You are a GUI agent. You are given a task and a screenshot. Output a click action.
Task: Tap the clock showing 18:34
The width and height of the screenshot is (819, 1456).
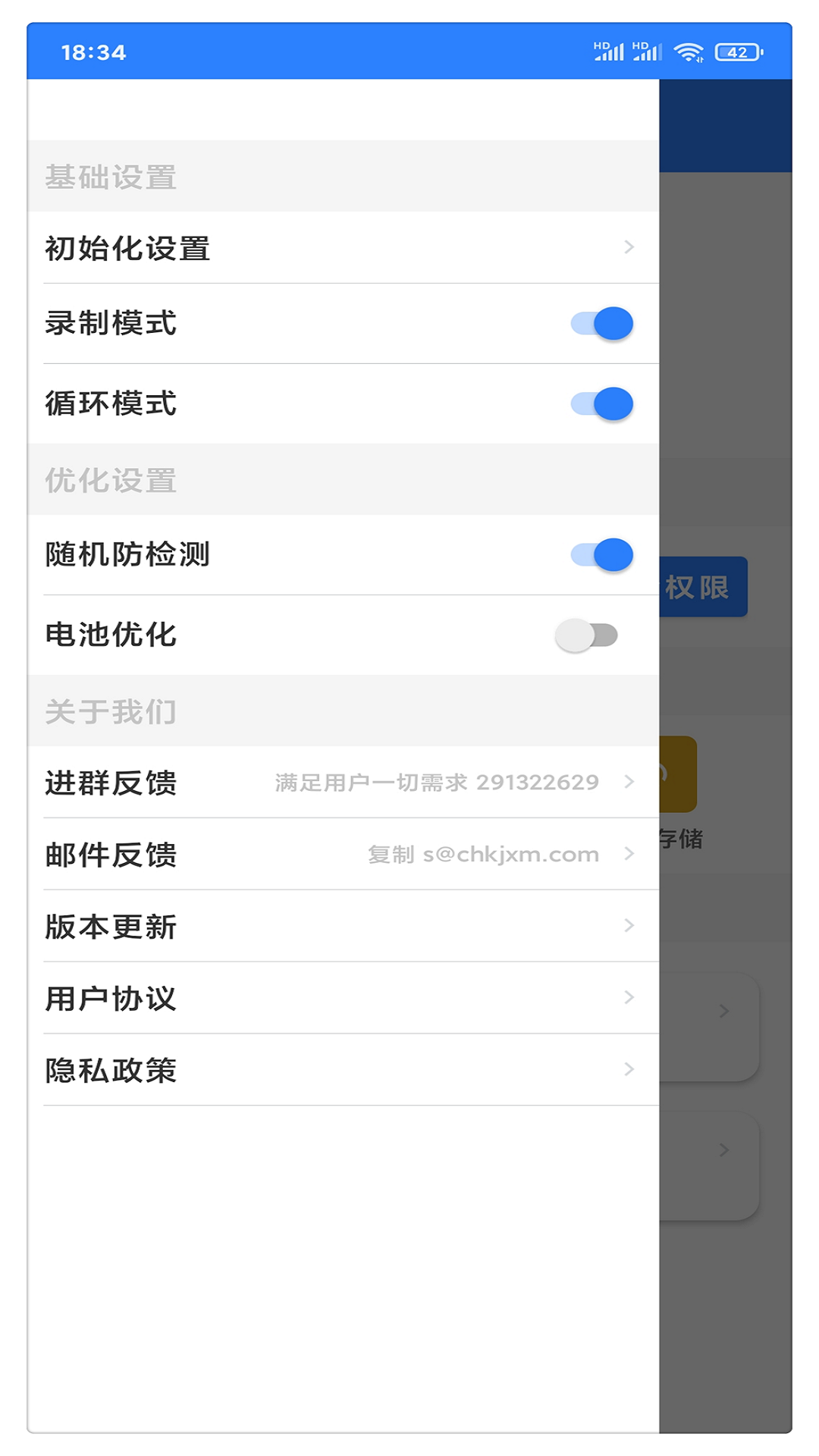pyautogui.click(x=93, y=50)
